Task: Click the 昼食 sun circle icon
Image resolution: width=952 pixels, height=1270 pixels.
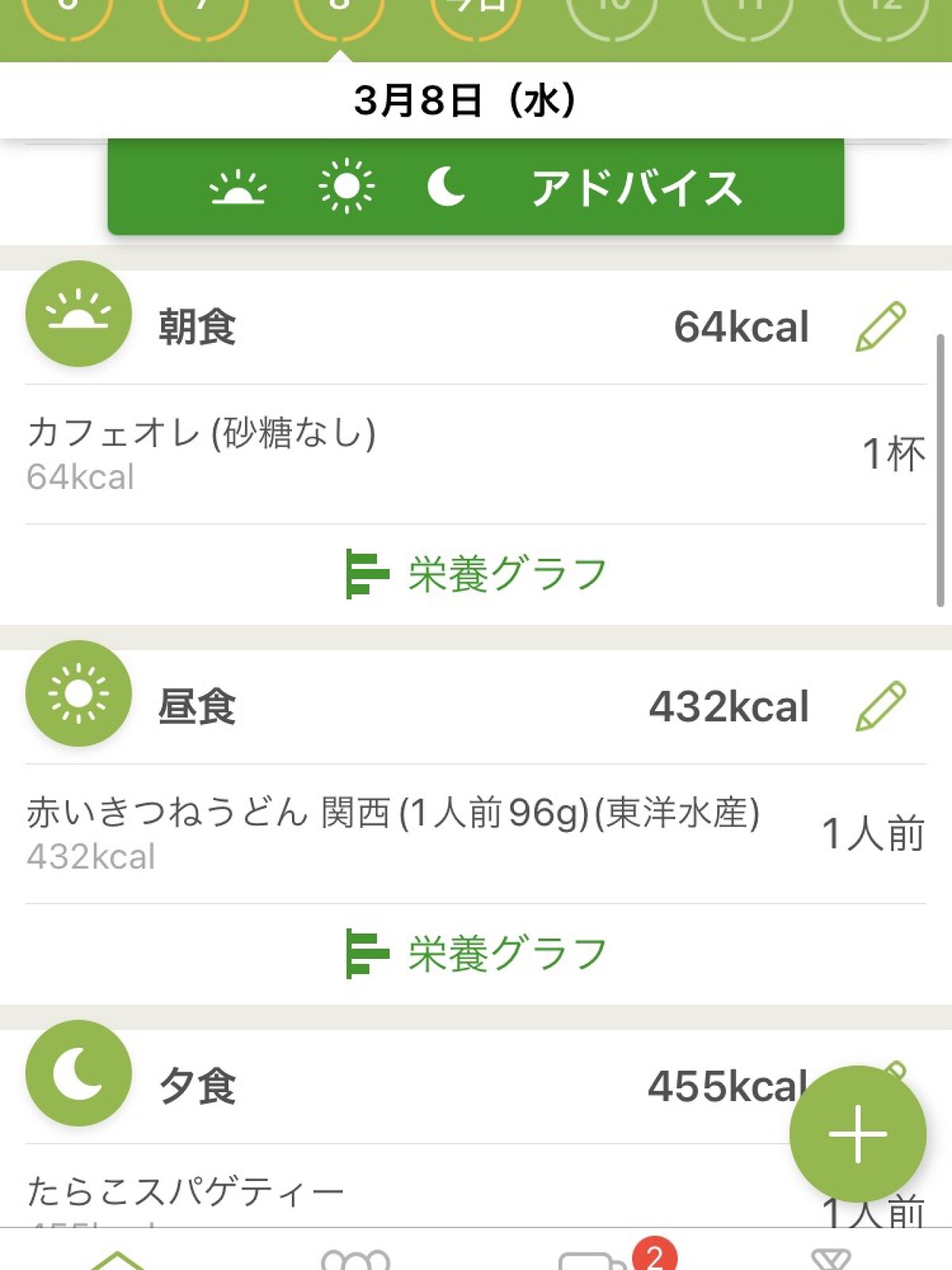Action: (79, 694)
